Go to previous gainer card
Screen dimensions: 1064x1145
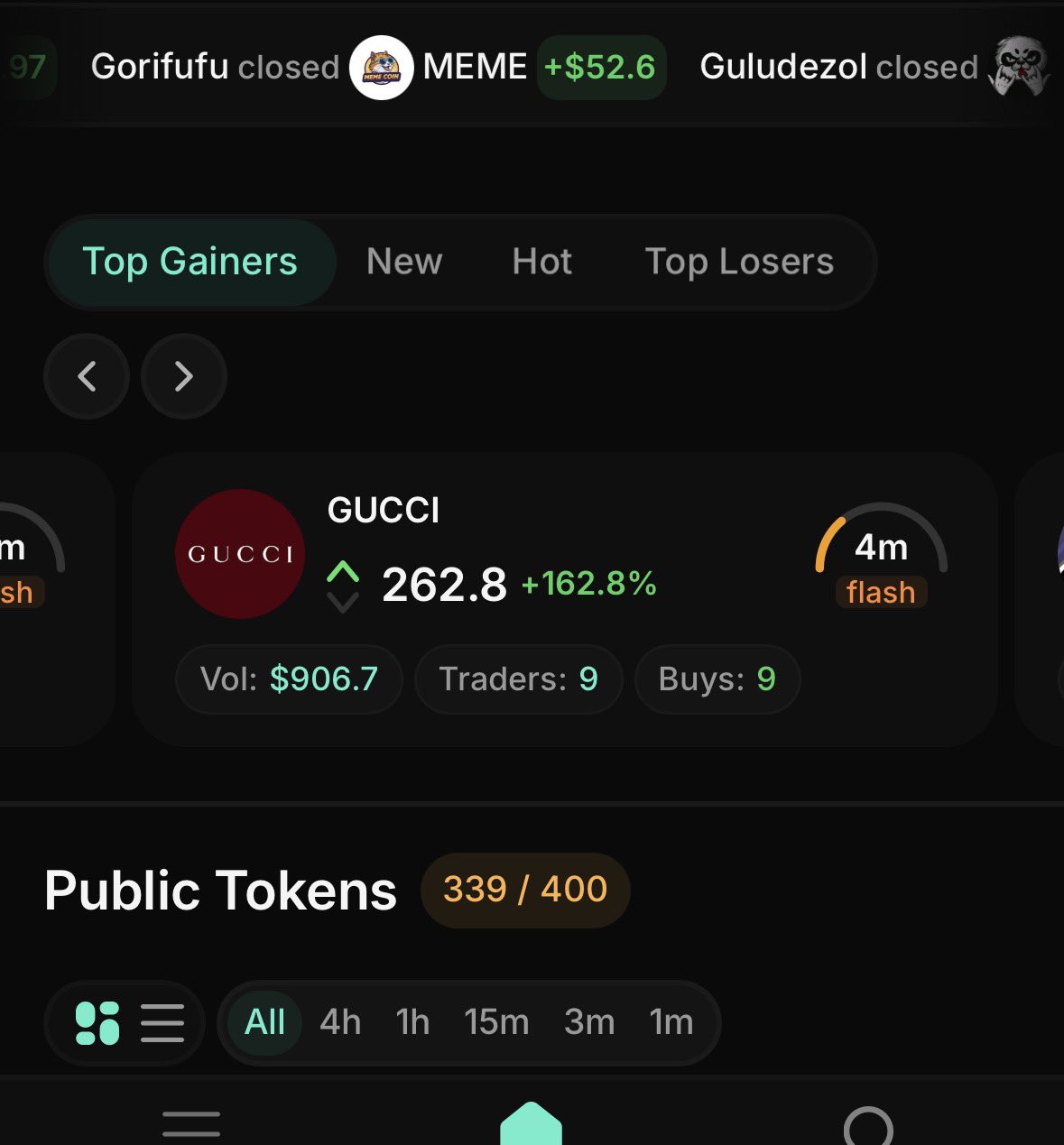click(87, 376)
